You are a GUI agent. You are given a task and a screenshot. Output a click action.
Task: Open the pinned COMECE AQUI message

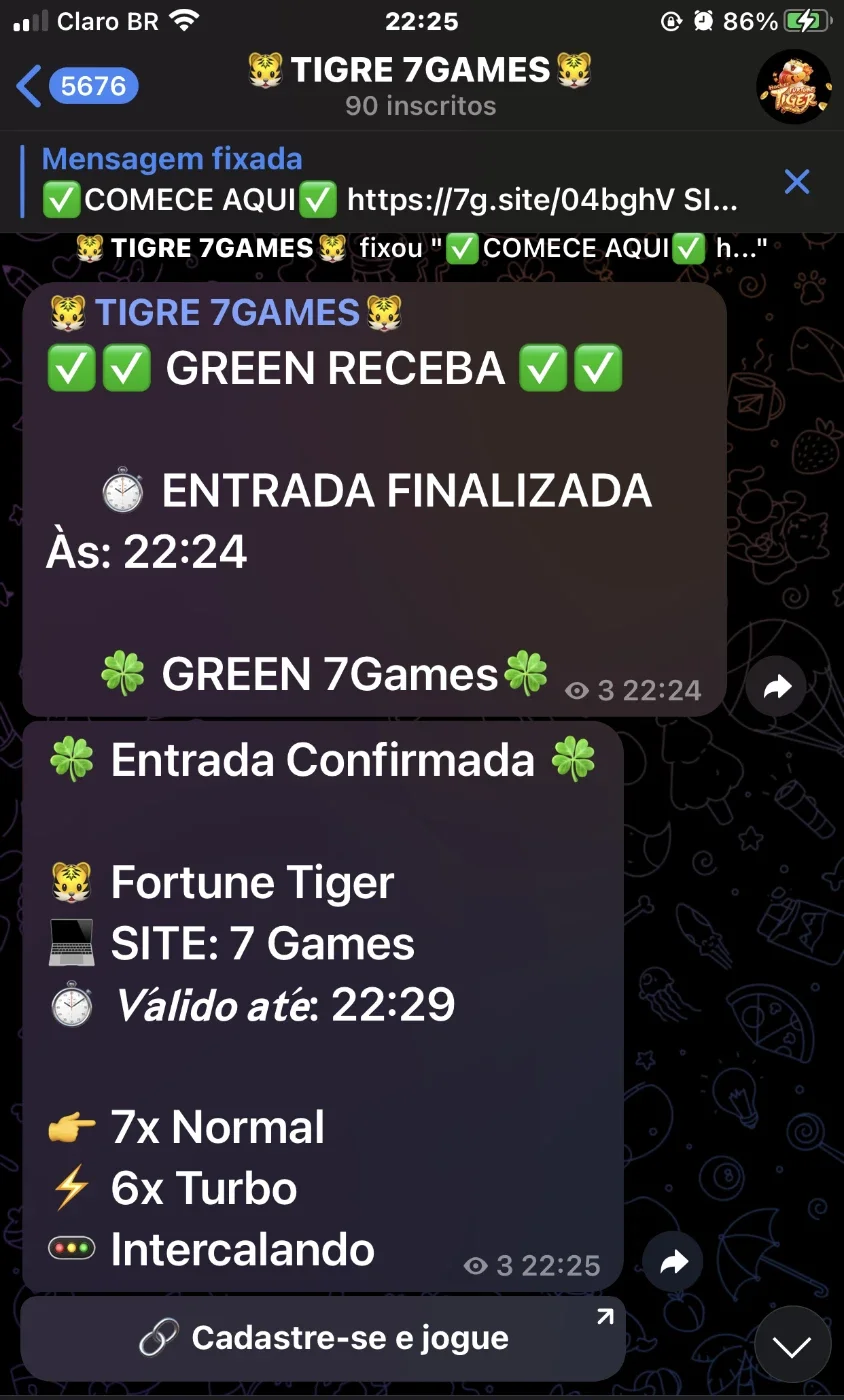point(390,181)
